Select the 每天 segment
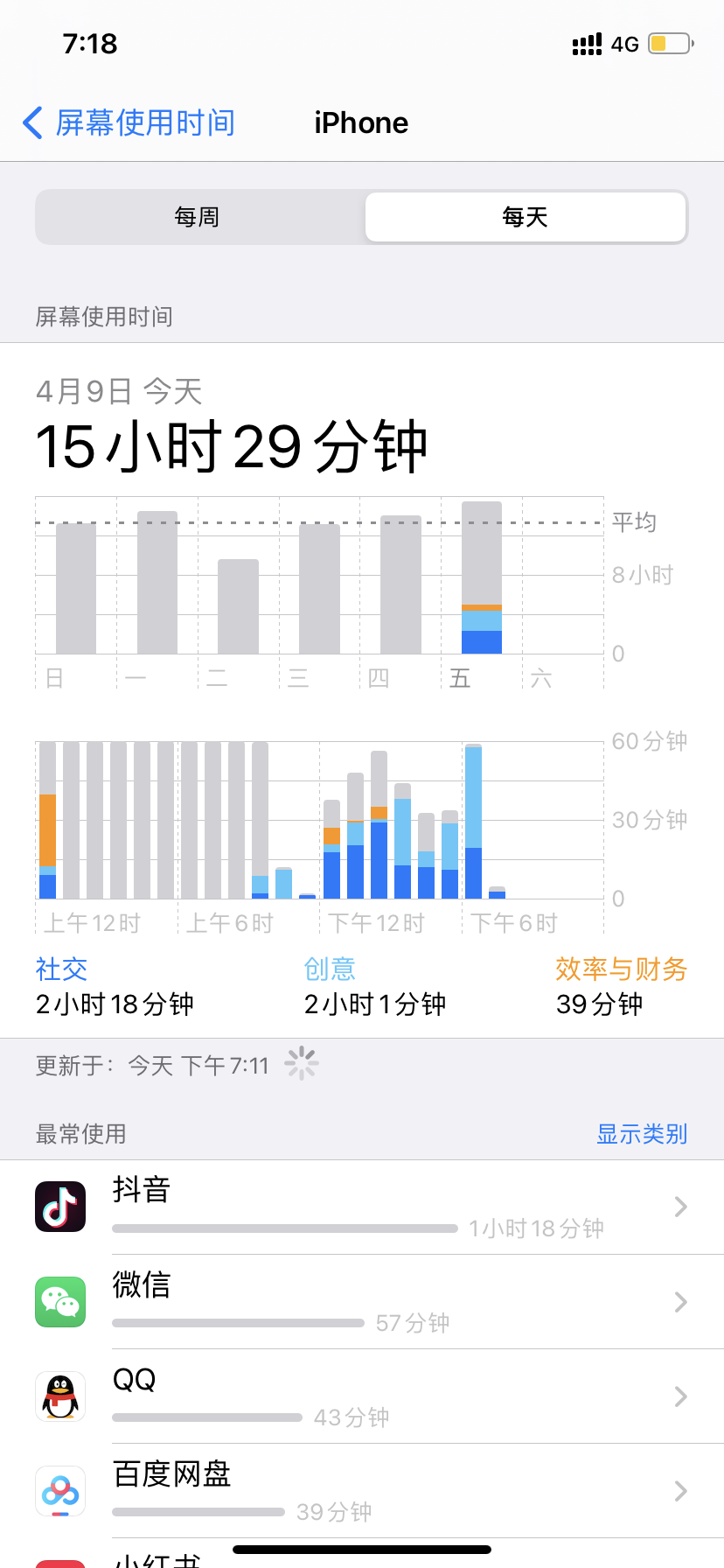Viewport: 724px width, 1568px height. coord(525,217)
